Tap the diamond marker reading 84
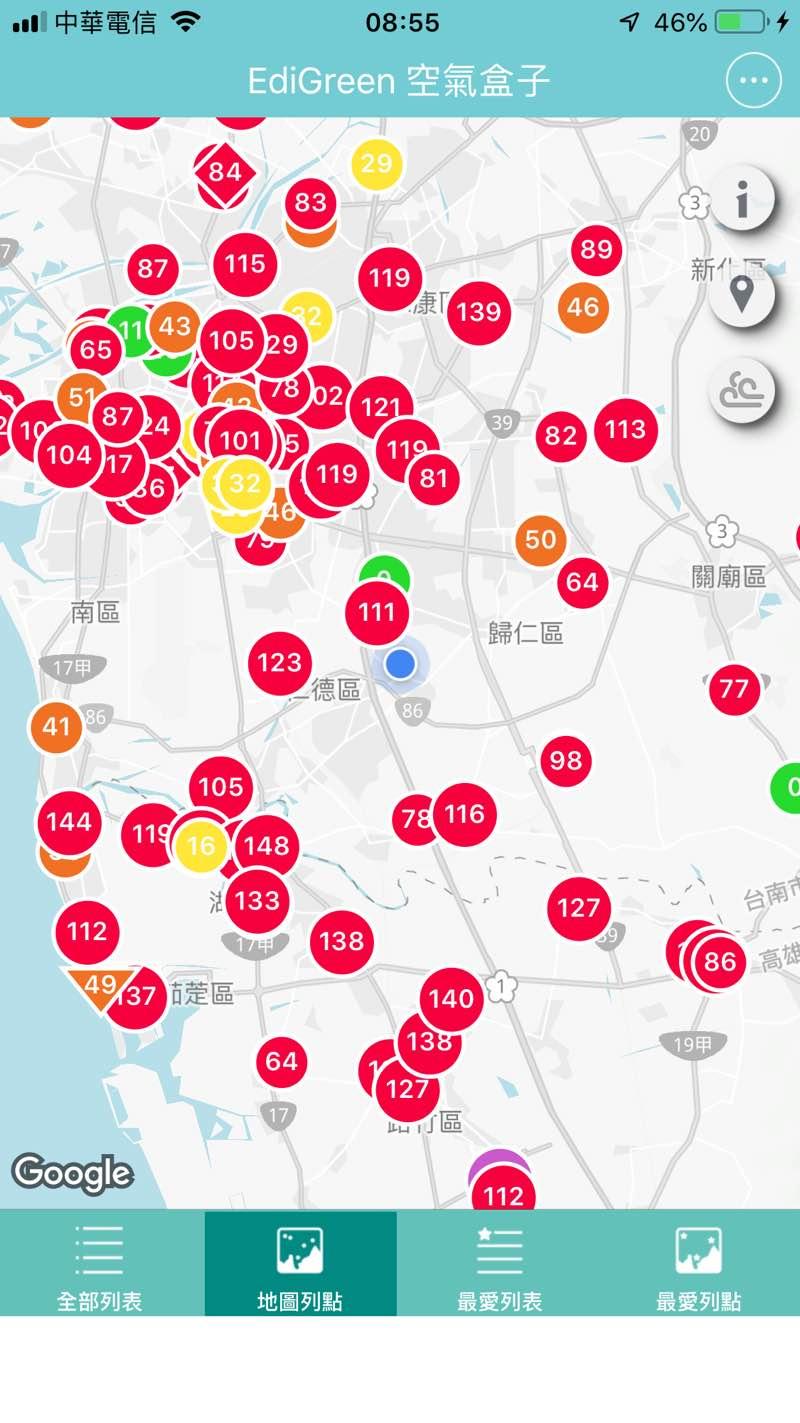 click(225, 173)
